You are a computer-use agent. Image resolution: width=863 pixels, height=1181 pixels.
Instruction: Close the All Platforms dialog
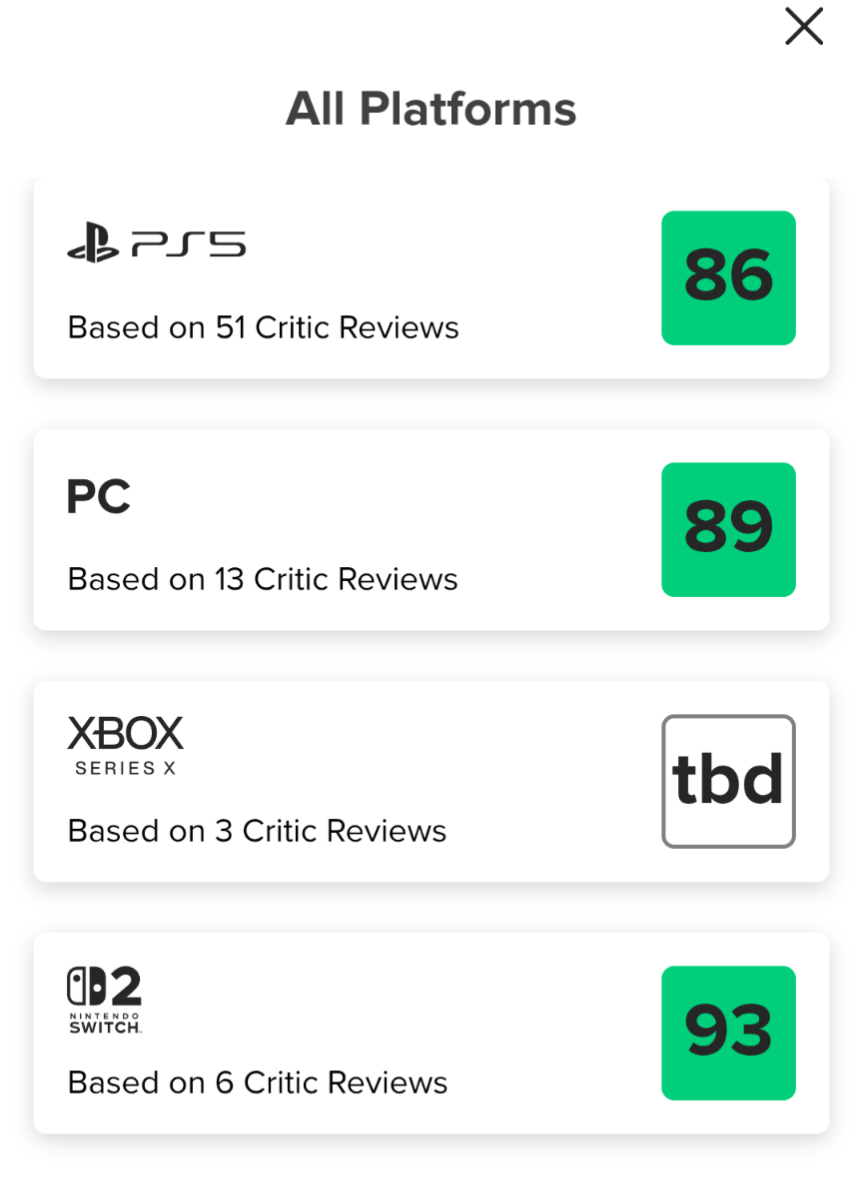pos(803,28)
